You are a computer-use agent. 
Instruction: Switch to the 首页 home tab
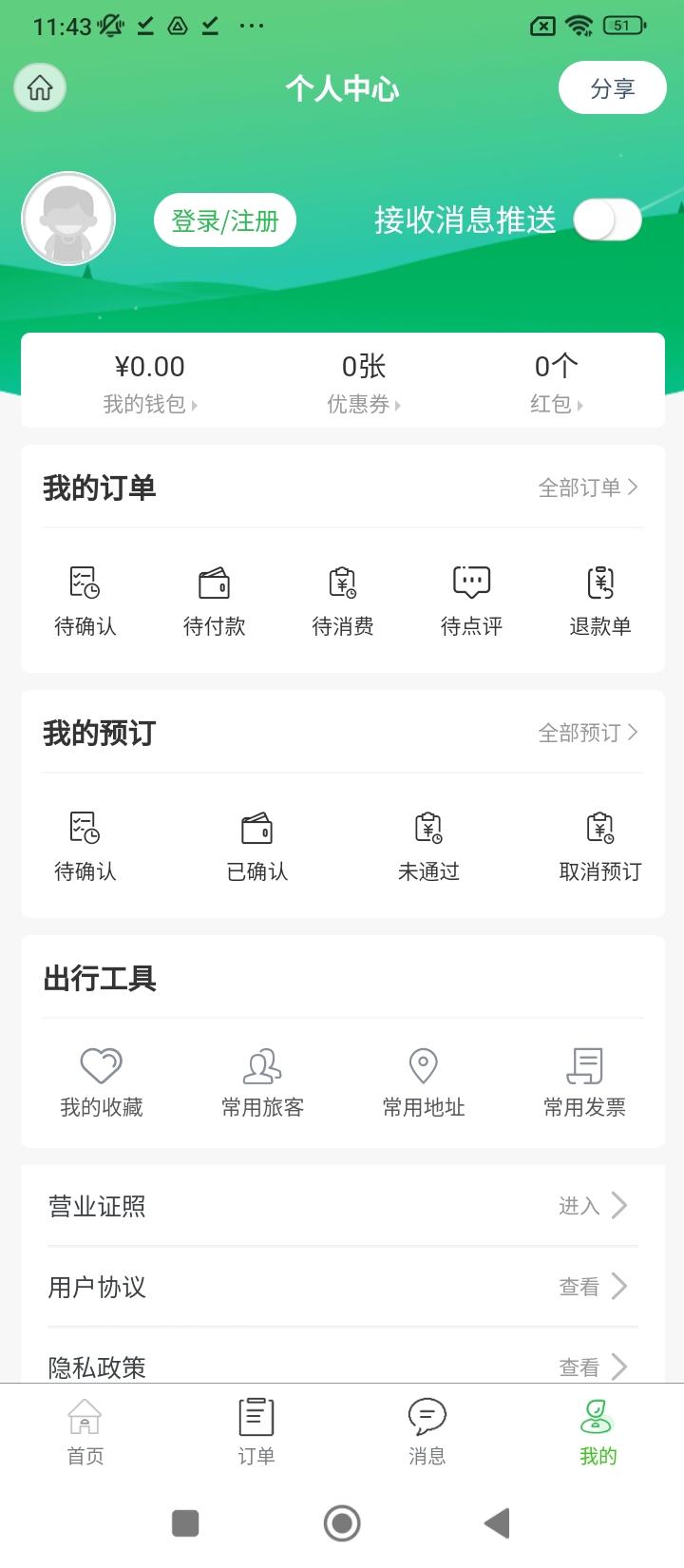pos(85,1431)
